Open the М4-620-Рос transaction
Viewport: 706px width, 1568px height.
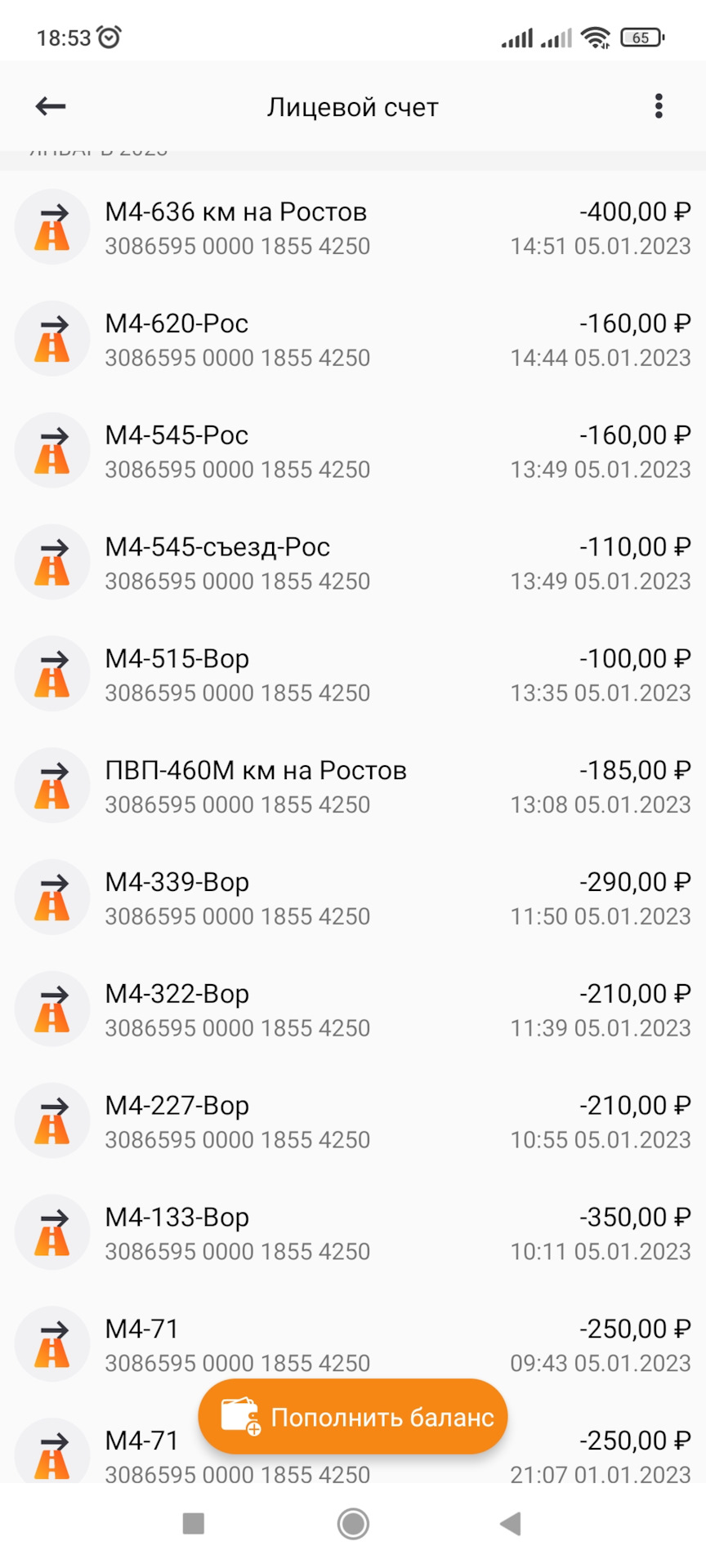pyautogui.click(x=353, y=340)
